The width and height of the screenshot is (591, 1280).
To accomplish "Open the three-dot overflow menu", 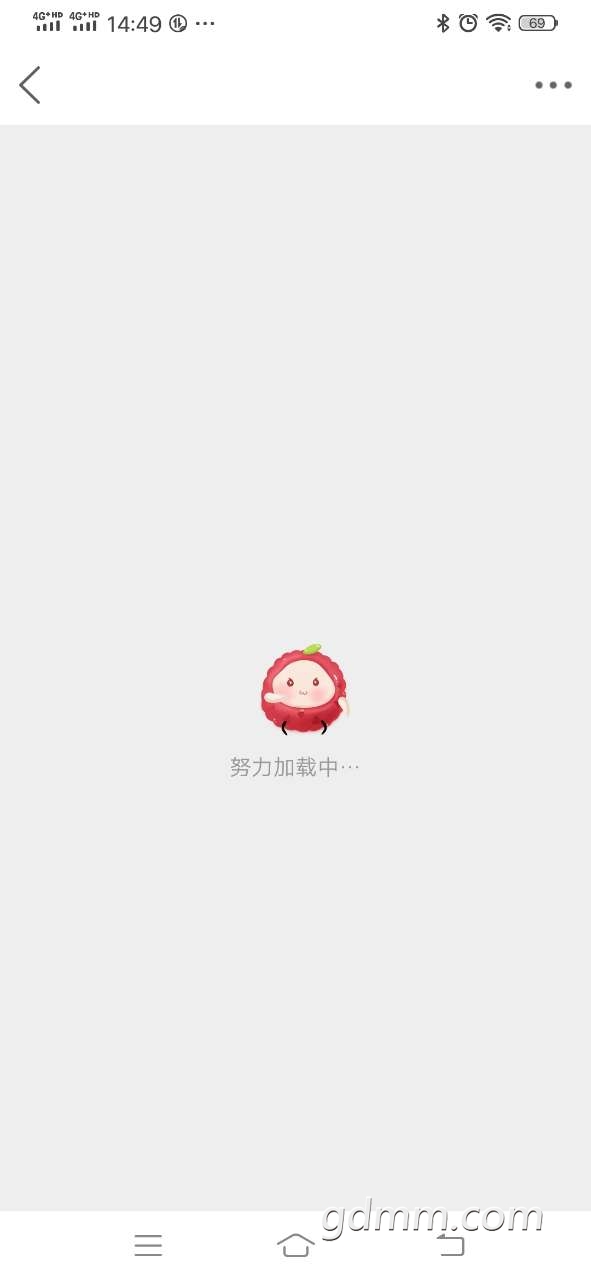I will [553, 85].
